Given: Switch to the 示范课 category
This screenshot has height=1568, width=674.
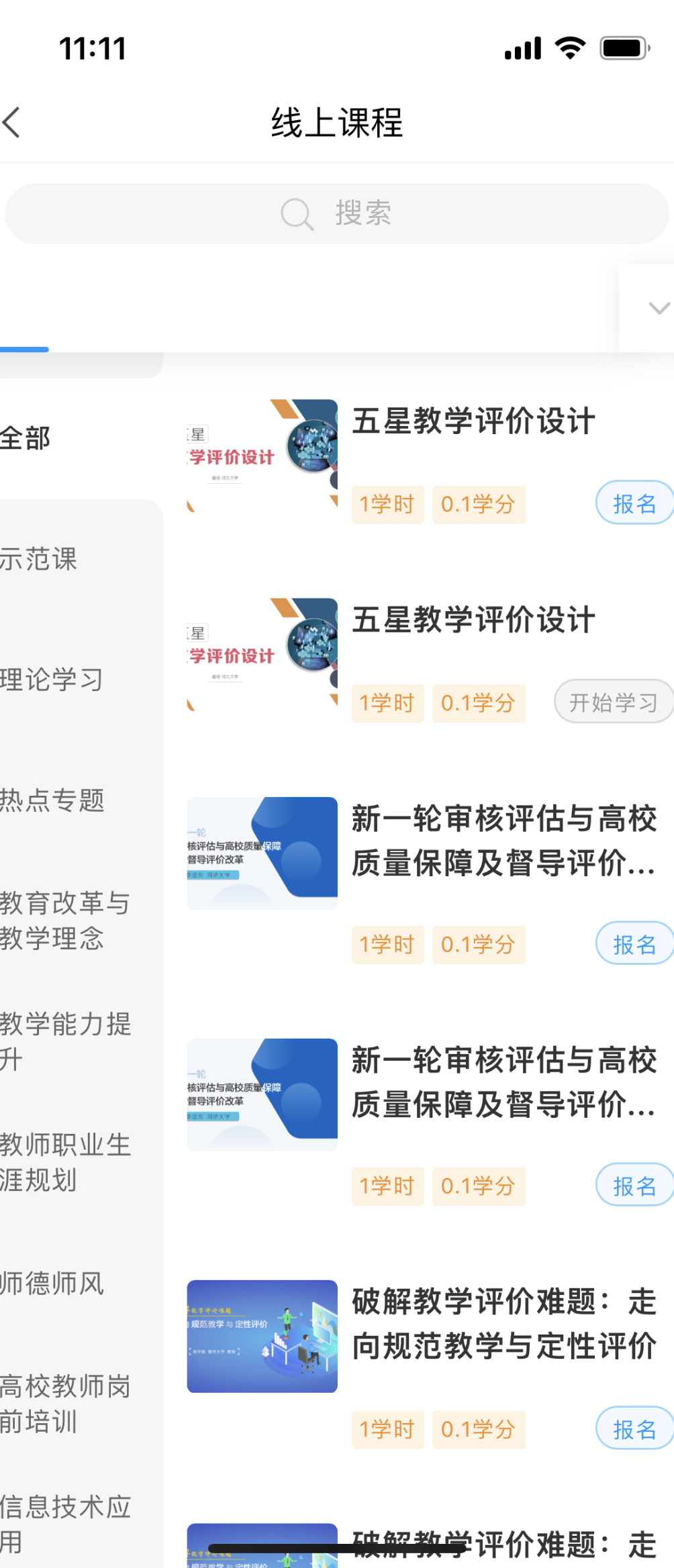Looking at the screenshot, I should [39, 559].
